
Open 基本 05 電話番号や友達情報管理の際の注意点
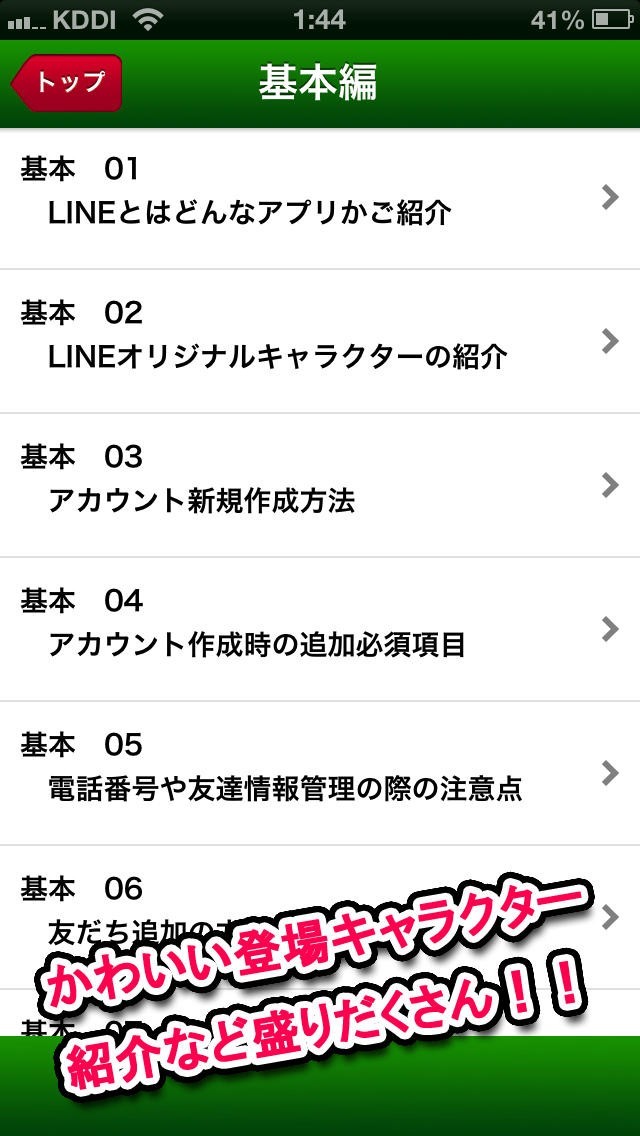320,773
